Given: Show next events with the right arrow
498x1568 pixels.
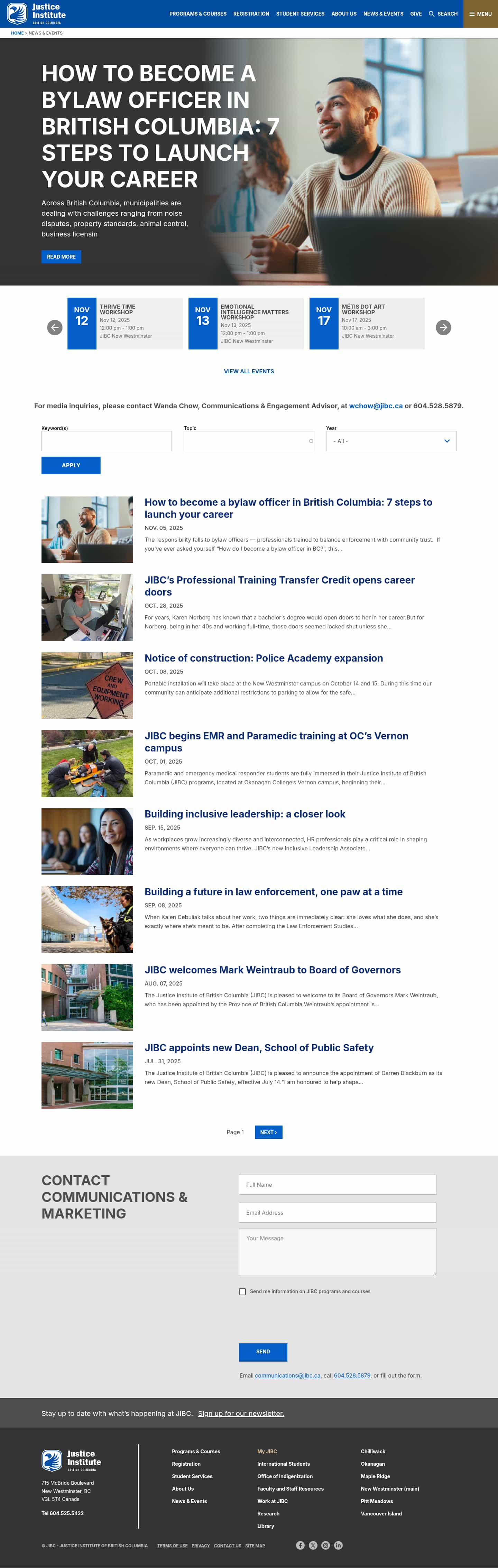Looking at the screenshot, I should tap(443, 327).
